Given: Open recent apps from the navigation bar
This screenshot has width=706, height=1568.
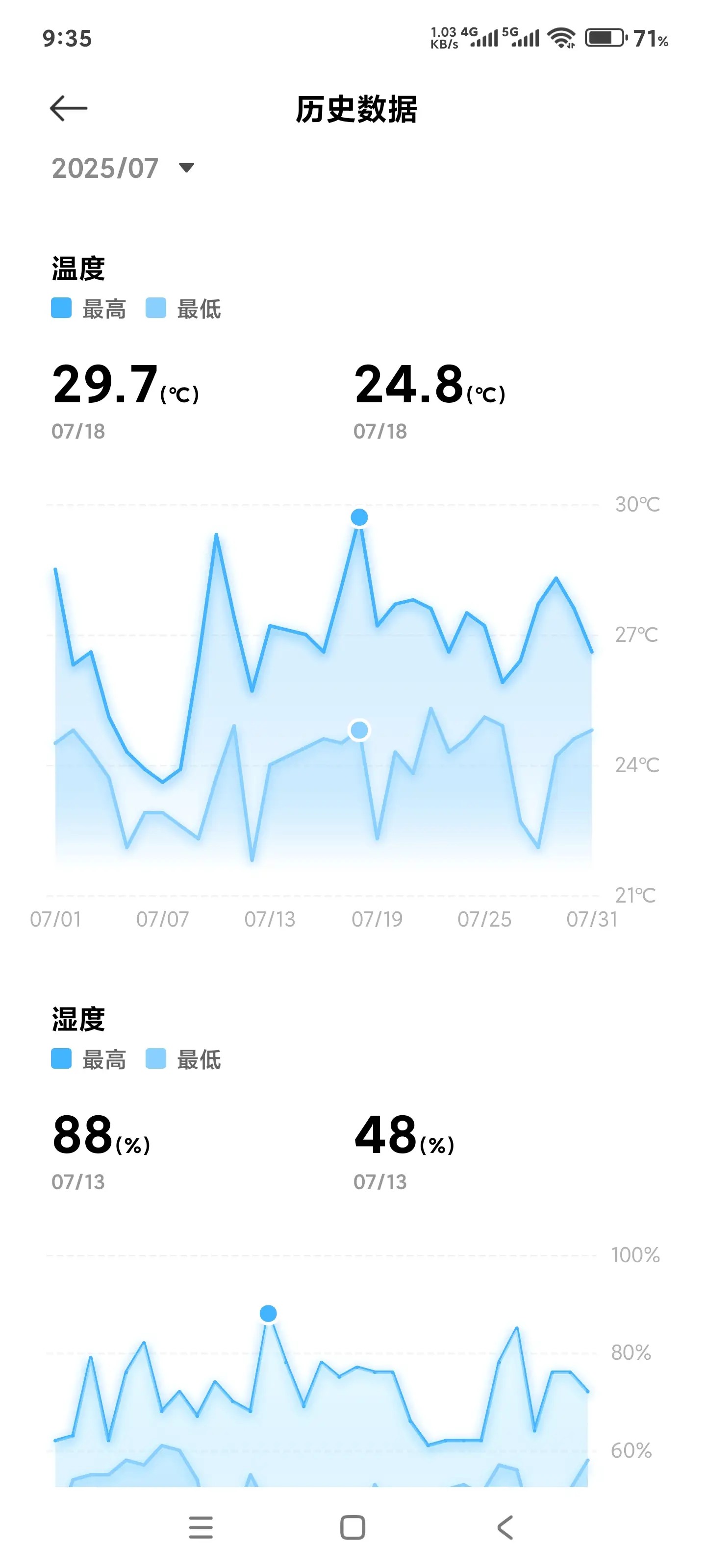Looking at the screenshot, I should coord(201,1527).
